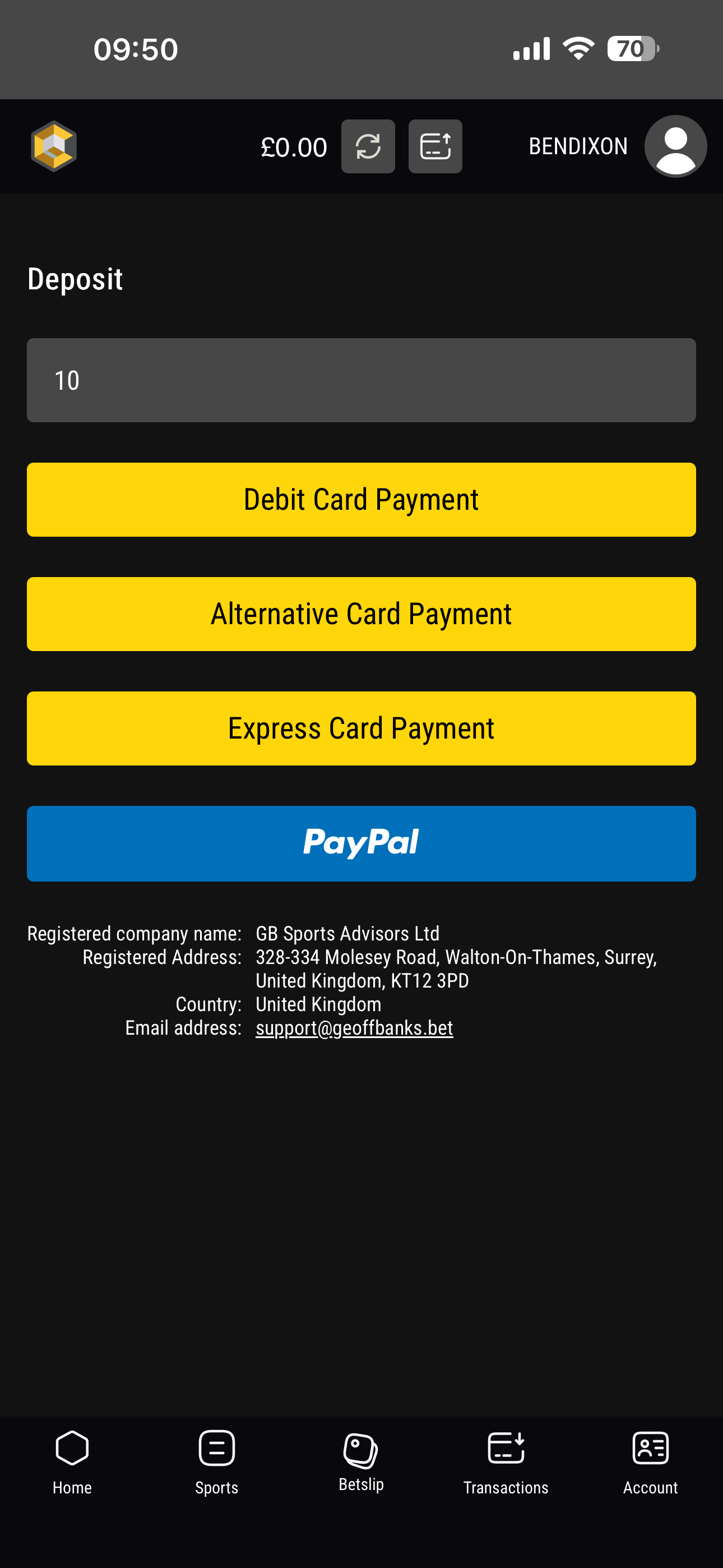Pick Express Card Payment

pyautogui.click(x=361, y=728)
